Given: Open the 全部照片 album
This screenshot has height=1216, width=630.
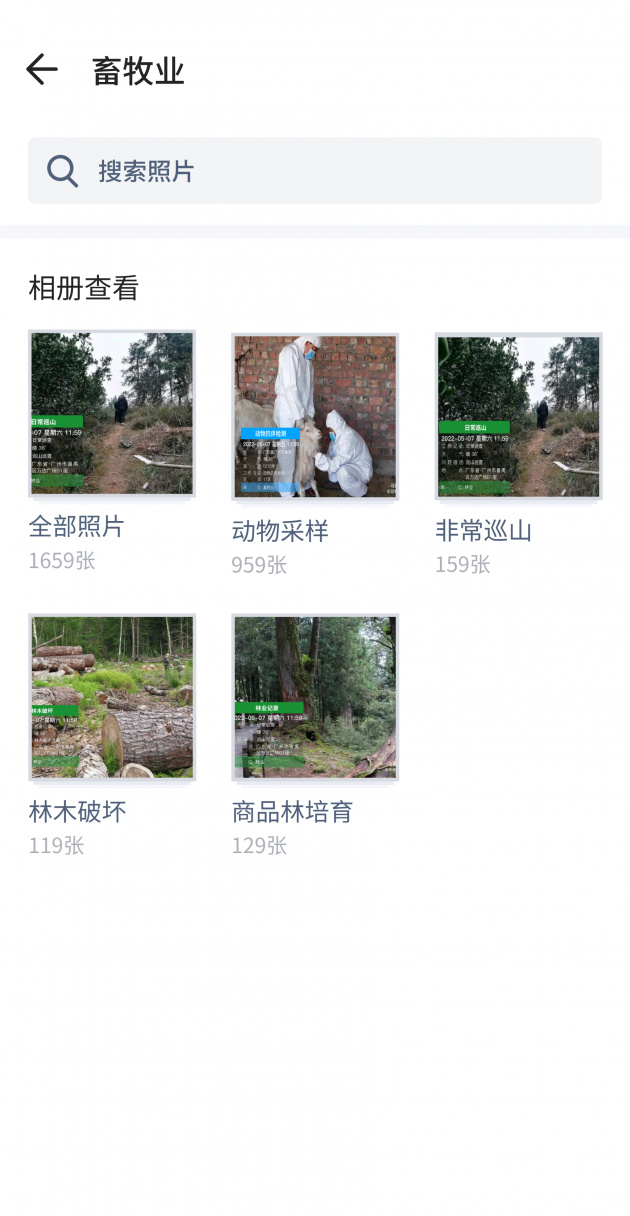Looking at the screenshot, I should [x=112, y=414].
